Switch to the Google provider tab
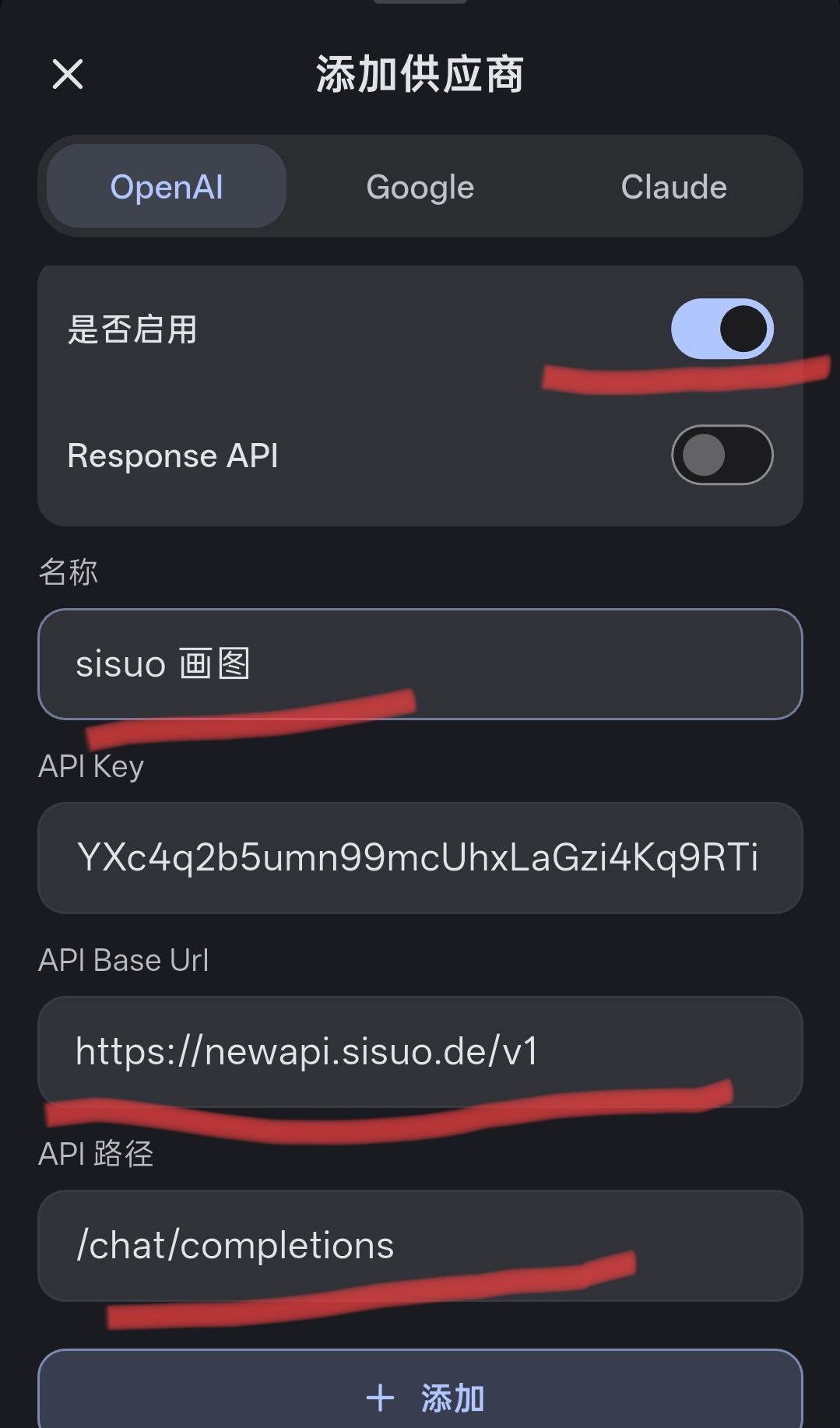Screen dimensions: 840x1428 tap(420, 187)
